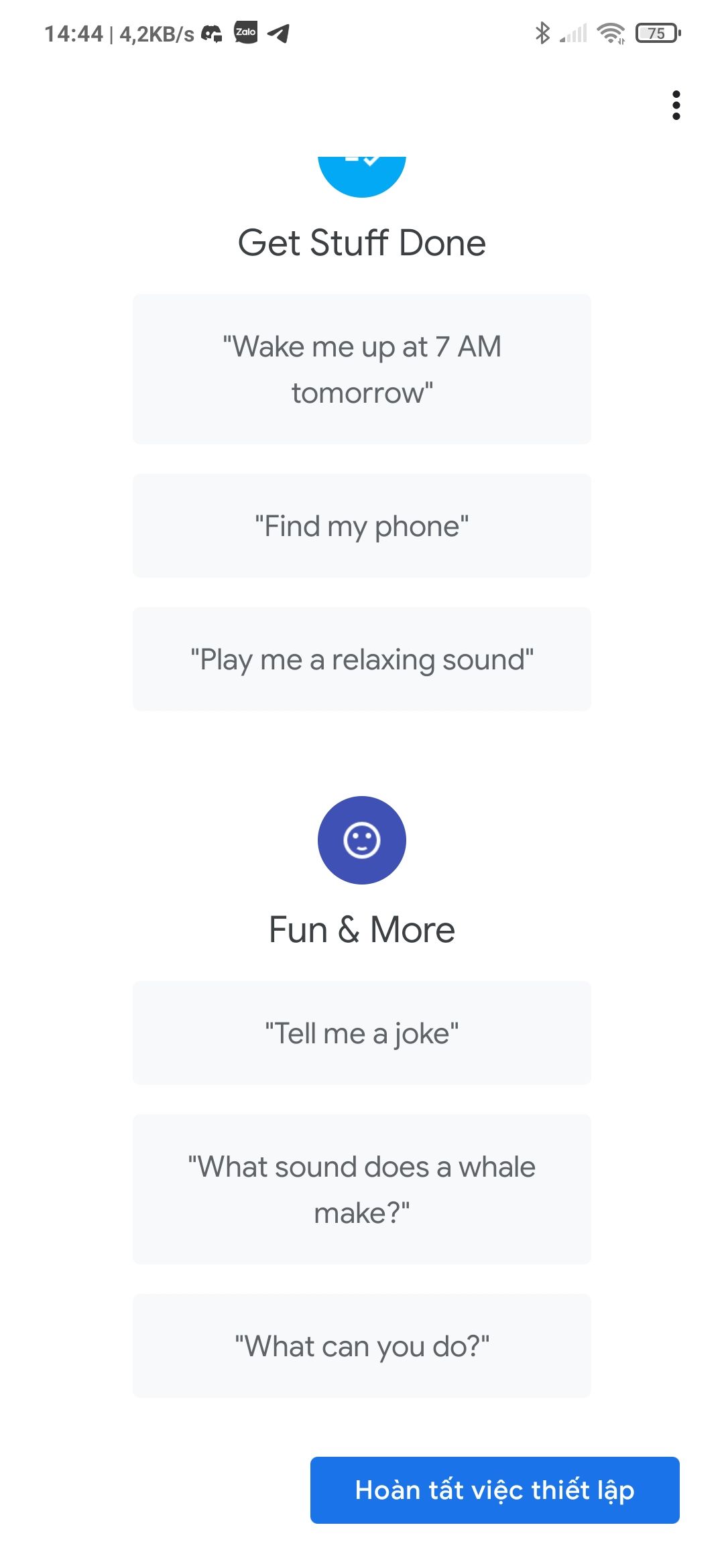Screen dimensions: 724x1568
Task: Open the three-dot overflow menu
Action: pos(676,105)
